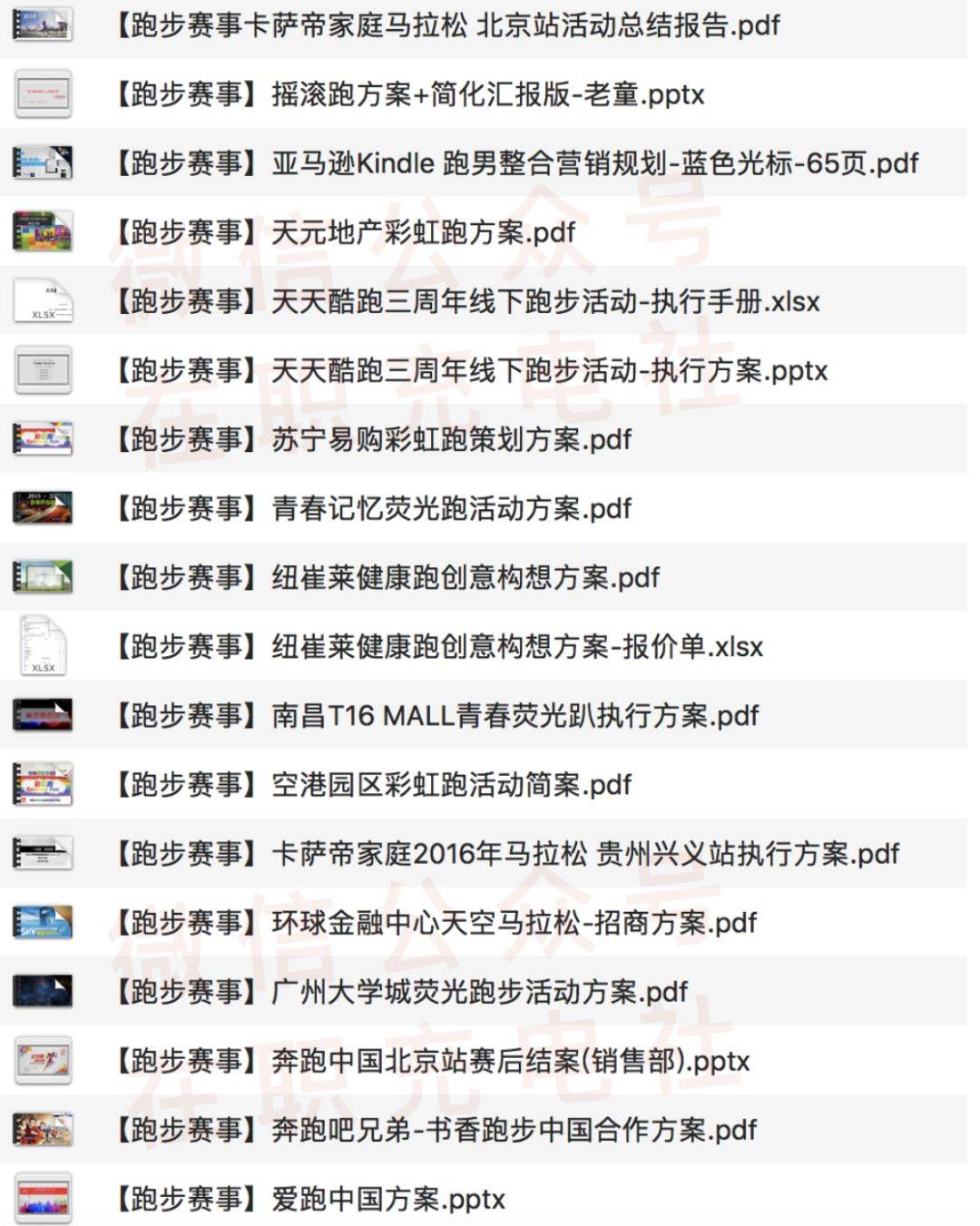Open 纽崔莱健康跑创意构想方案.pdf

click(386, 577)
